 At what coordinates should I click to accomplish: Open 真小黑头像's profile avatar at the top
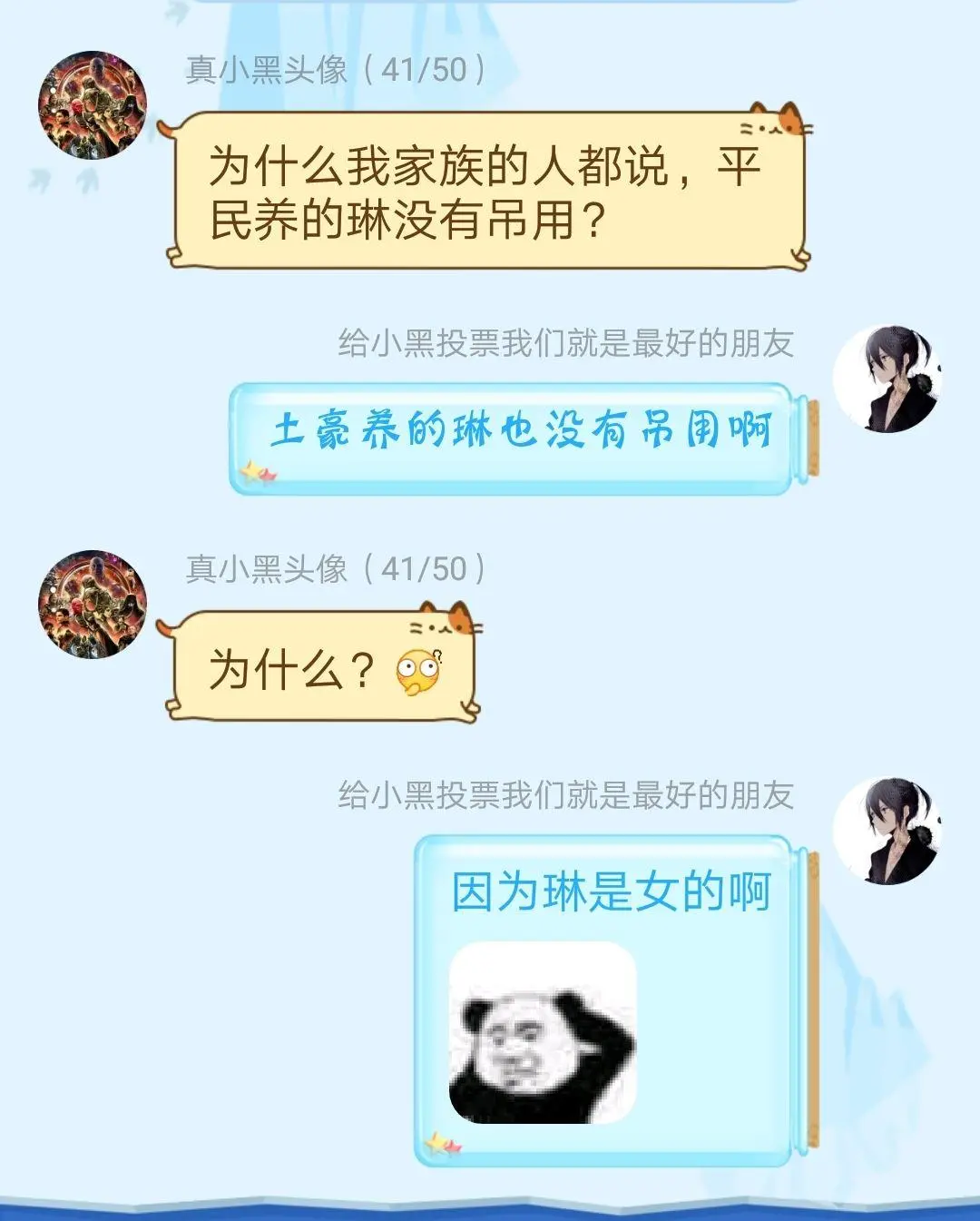[95, 104]
